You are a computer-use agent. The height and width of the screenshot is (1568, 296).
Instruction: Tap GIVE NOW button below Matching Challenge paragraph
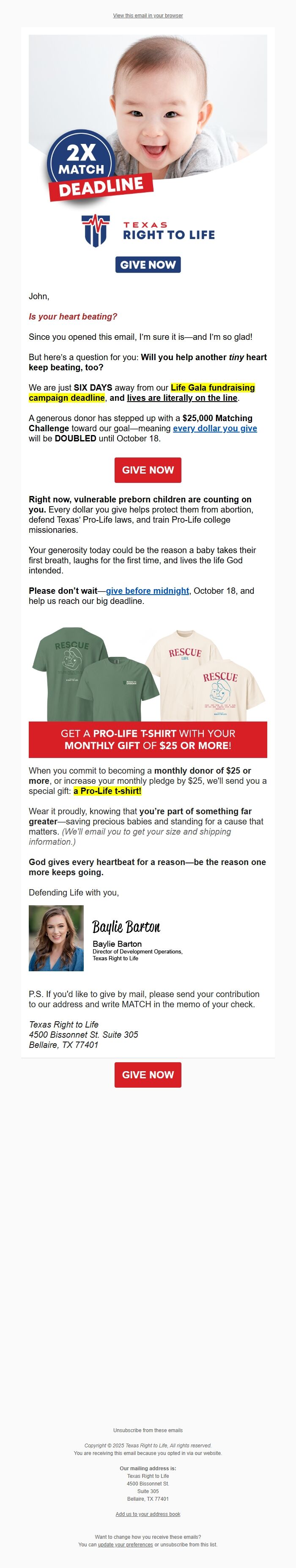[x=148, y=470]
